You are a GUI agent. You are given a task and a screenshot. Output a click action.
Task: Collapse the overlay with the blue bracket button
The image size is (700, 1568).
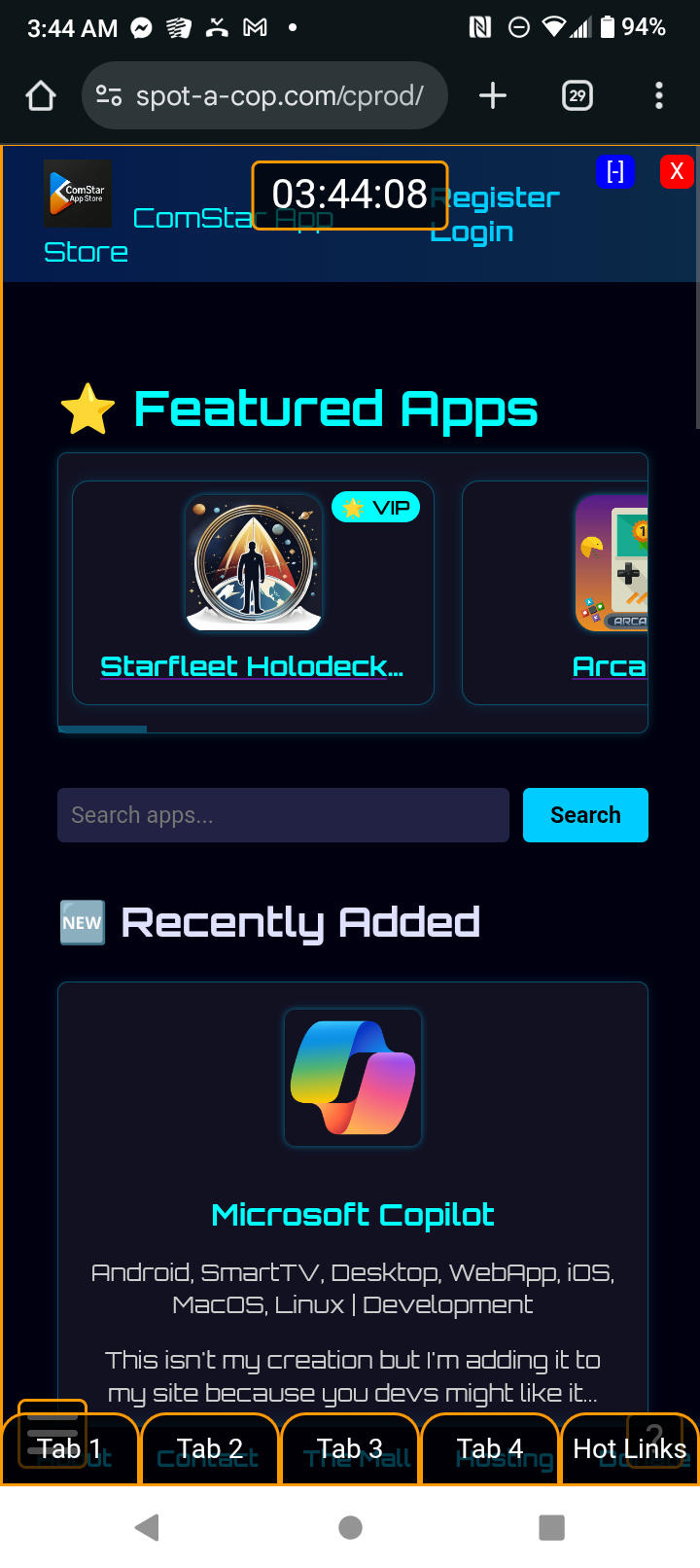615,172
